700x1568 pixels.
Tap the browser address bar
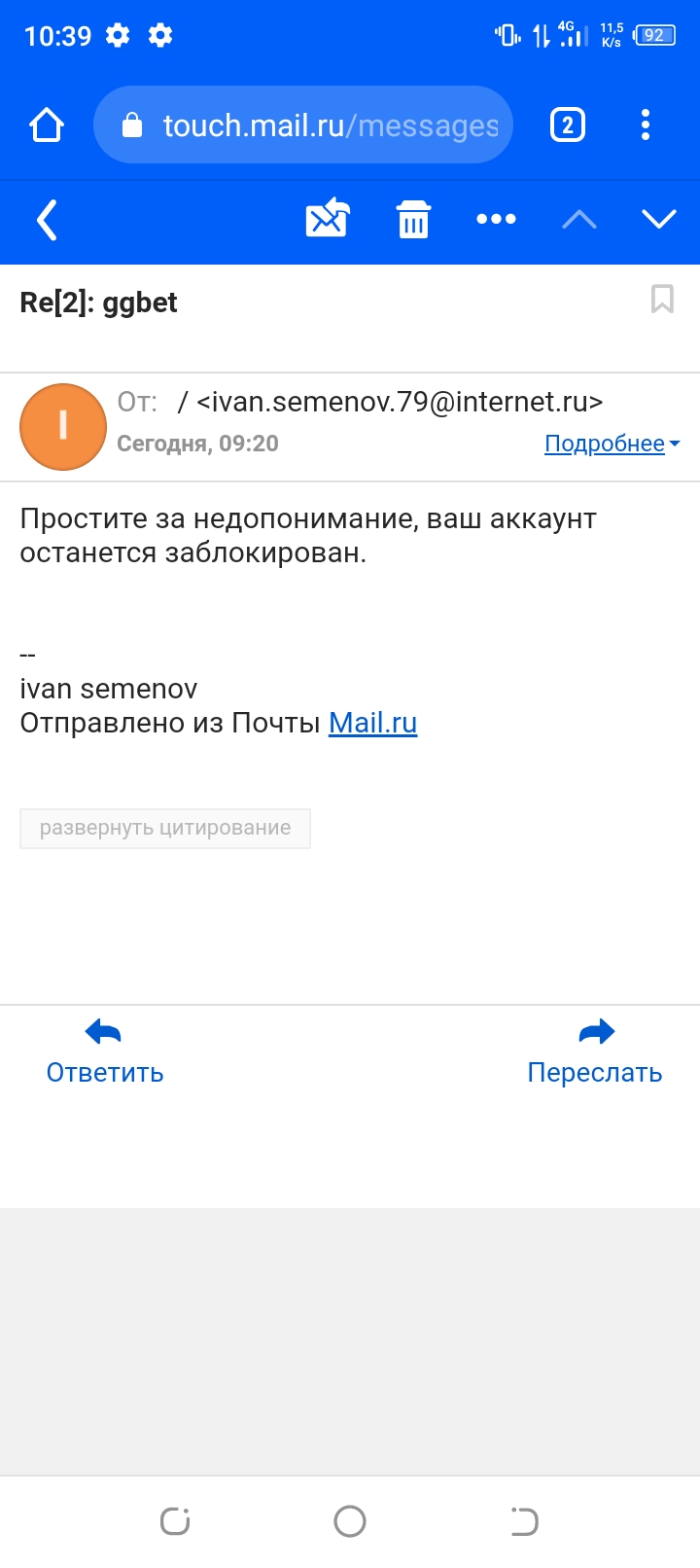(303, 125)
